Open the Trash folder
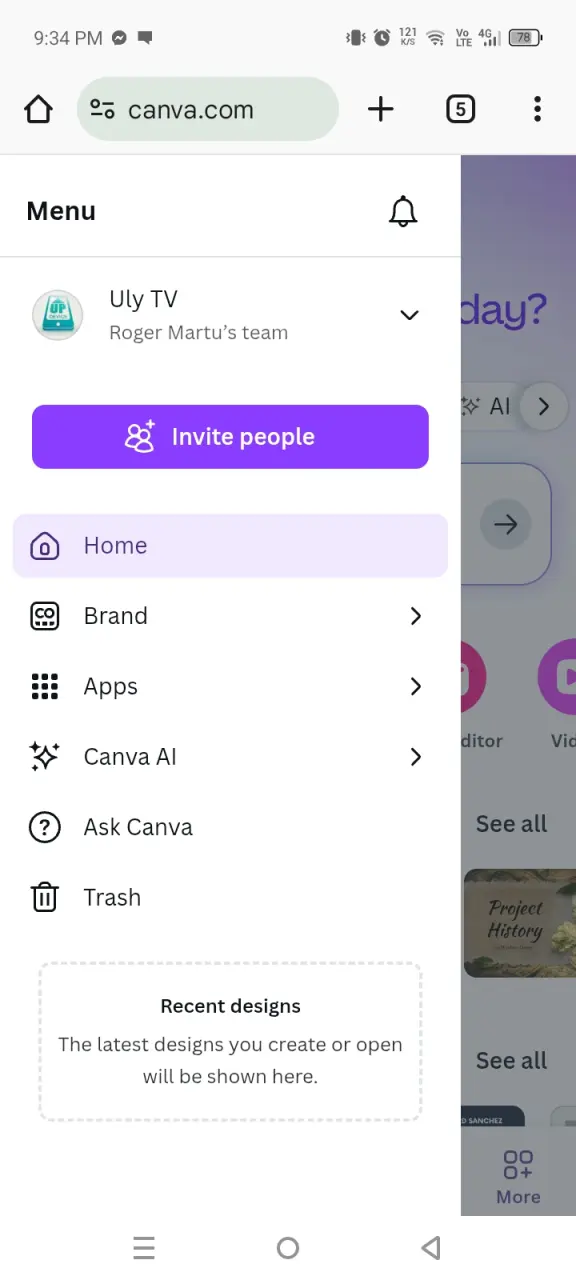Screen dimensions: 576x1280 coord(230,898)
